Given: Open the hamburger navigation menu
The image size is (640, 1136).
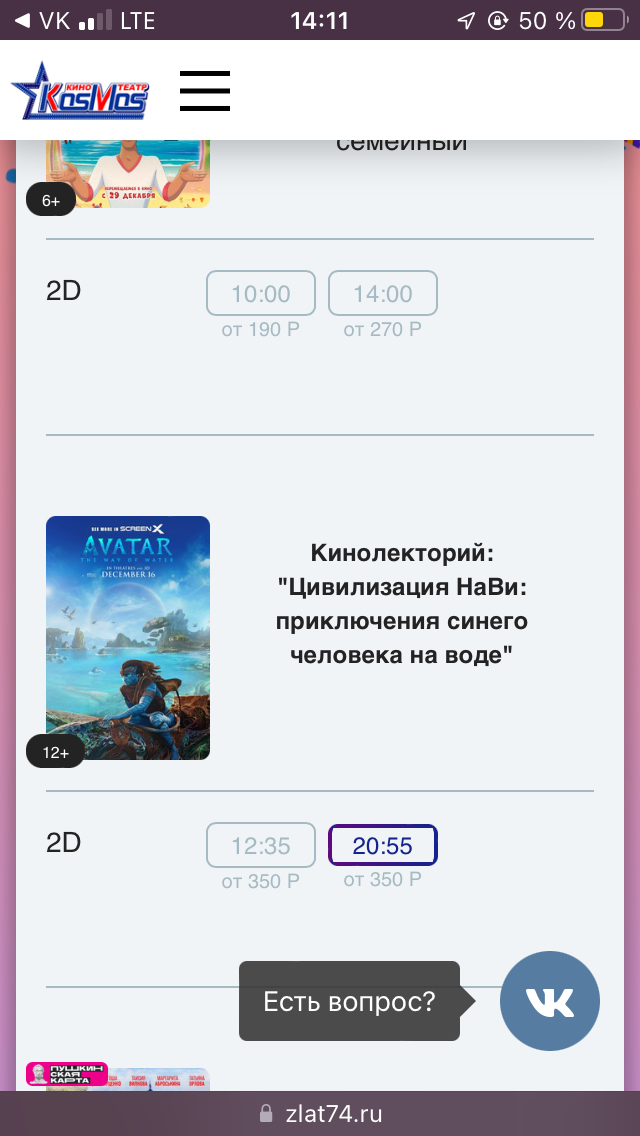Looking at the screenshot, I should click(x=205, y=91).
